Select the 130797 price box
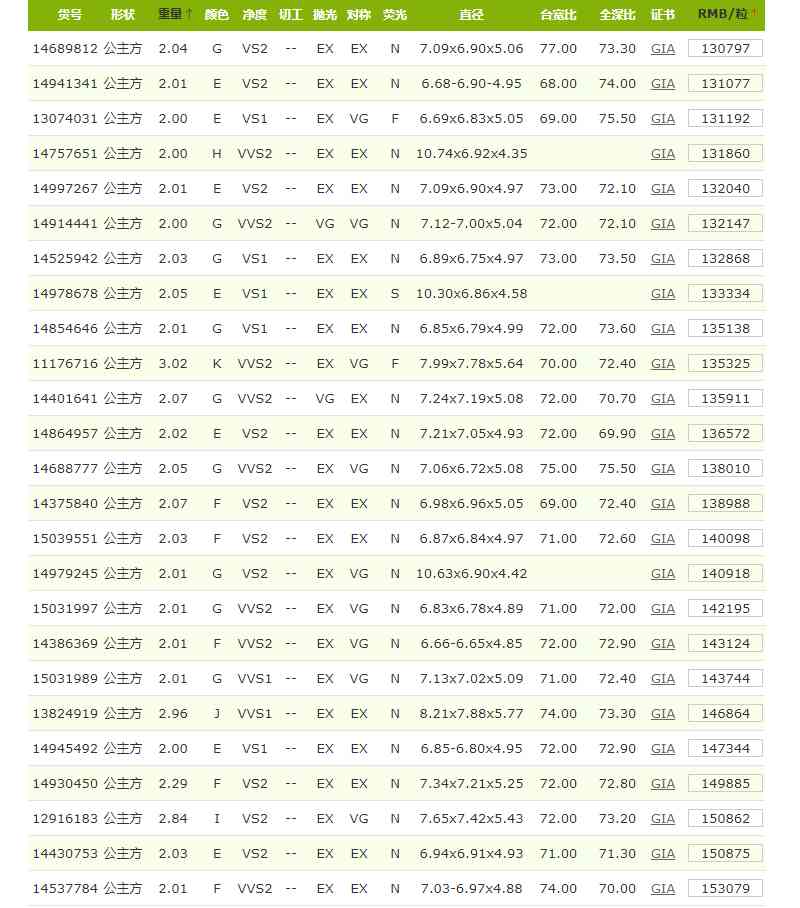The image size is (800, 908). click(x=726, y=48)
